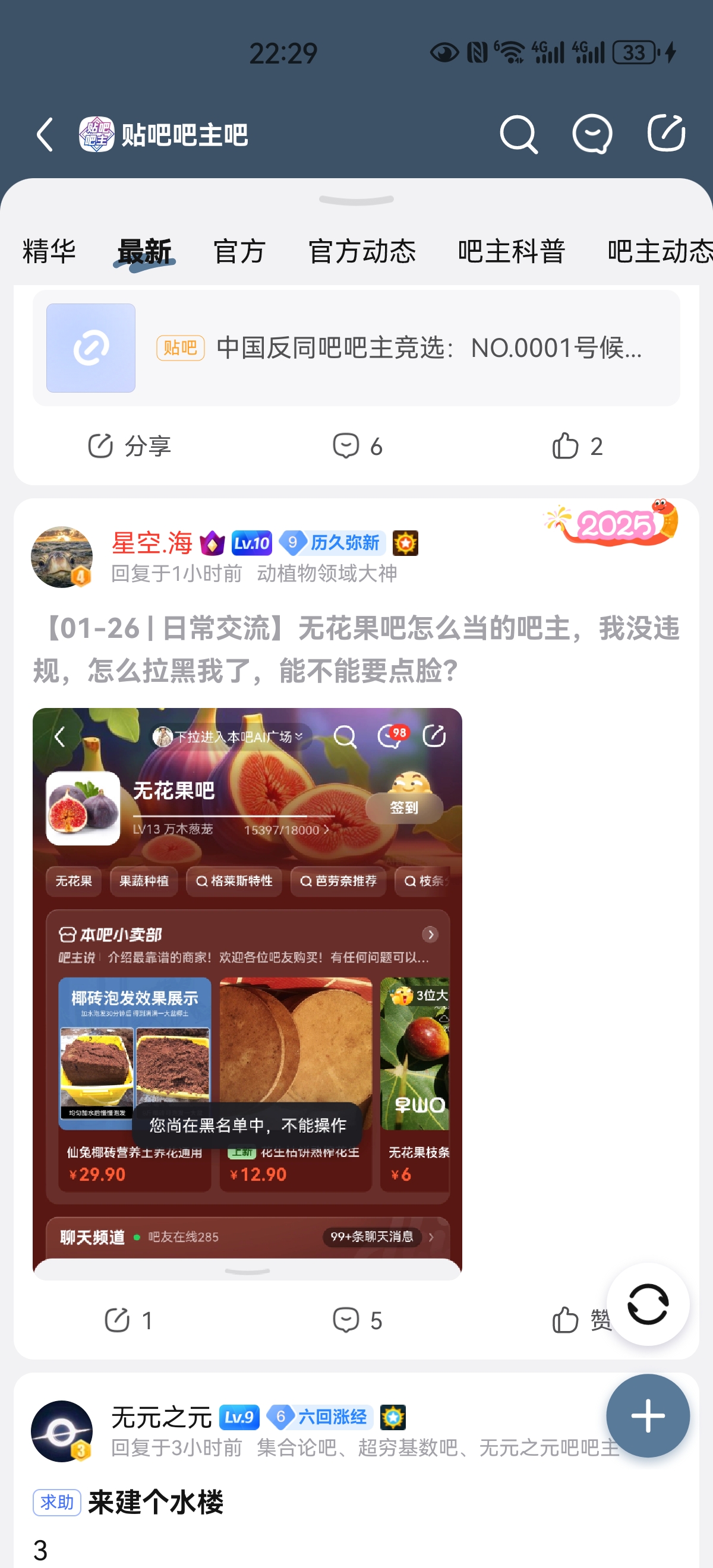Refresh the feed with floating button
The height and width of the screenshot is (1568, 713).
(x=647, y=1304)
